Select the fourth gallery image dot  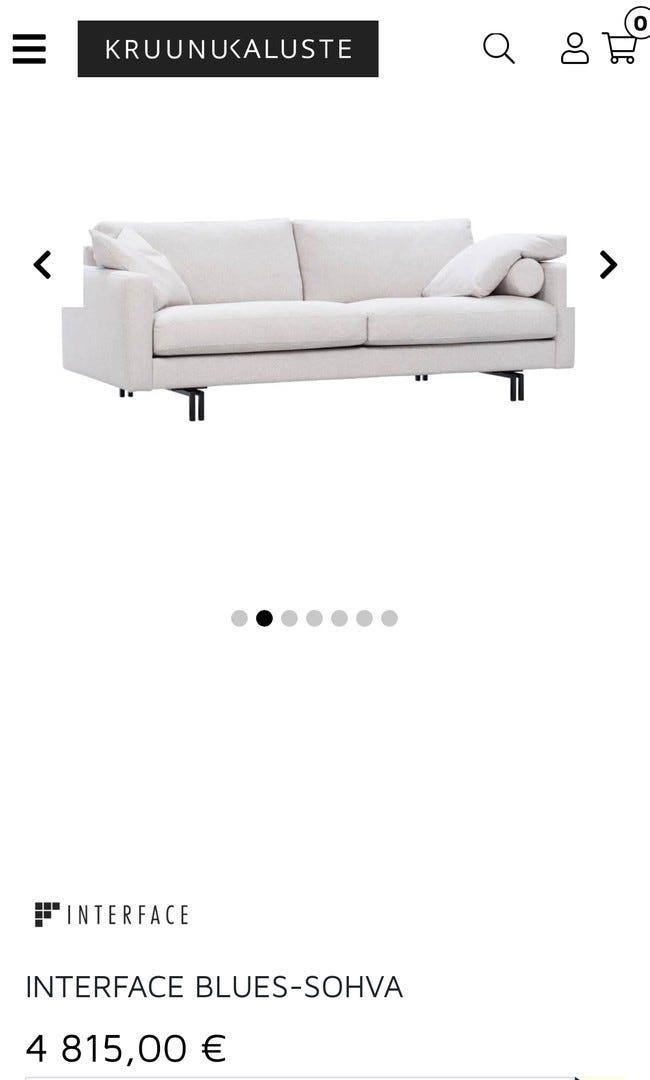tap(314, 618)
